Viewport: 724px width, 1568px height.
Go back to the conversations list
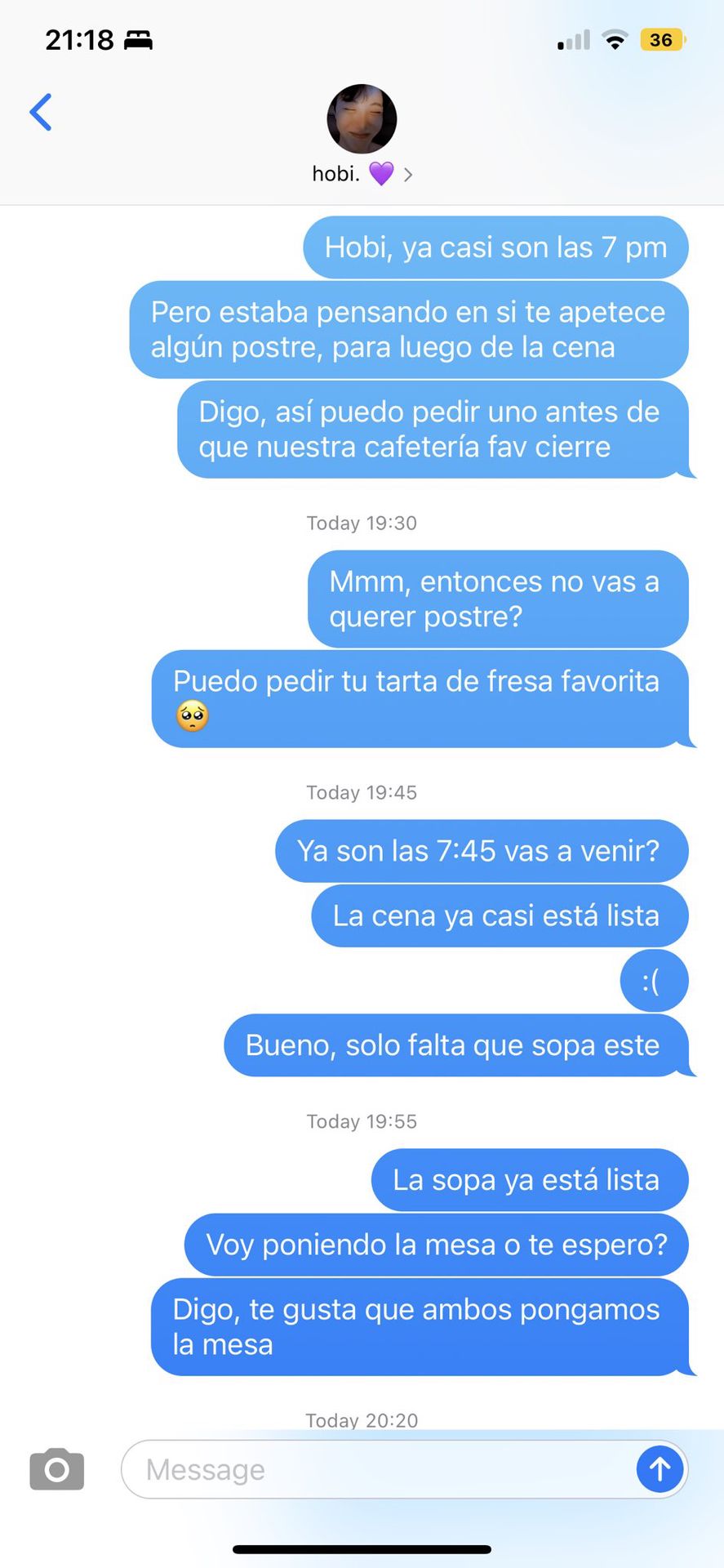(41, 112)
